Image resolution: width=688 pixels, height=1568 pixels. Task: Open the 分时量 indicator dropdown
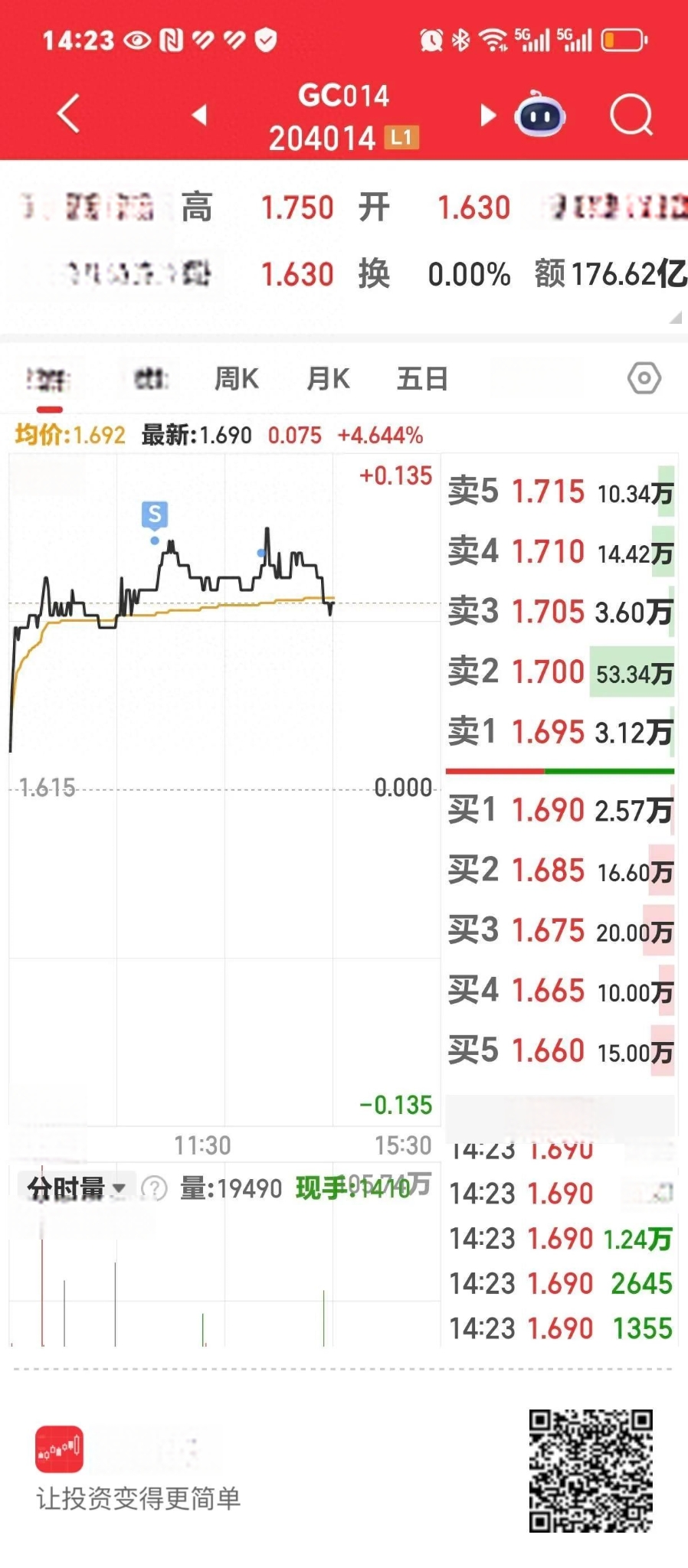(76, 1188)
